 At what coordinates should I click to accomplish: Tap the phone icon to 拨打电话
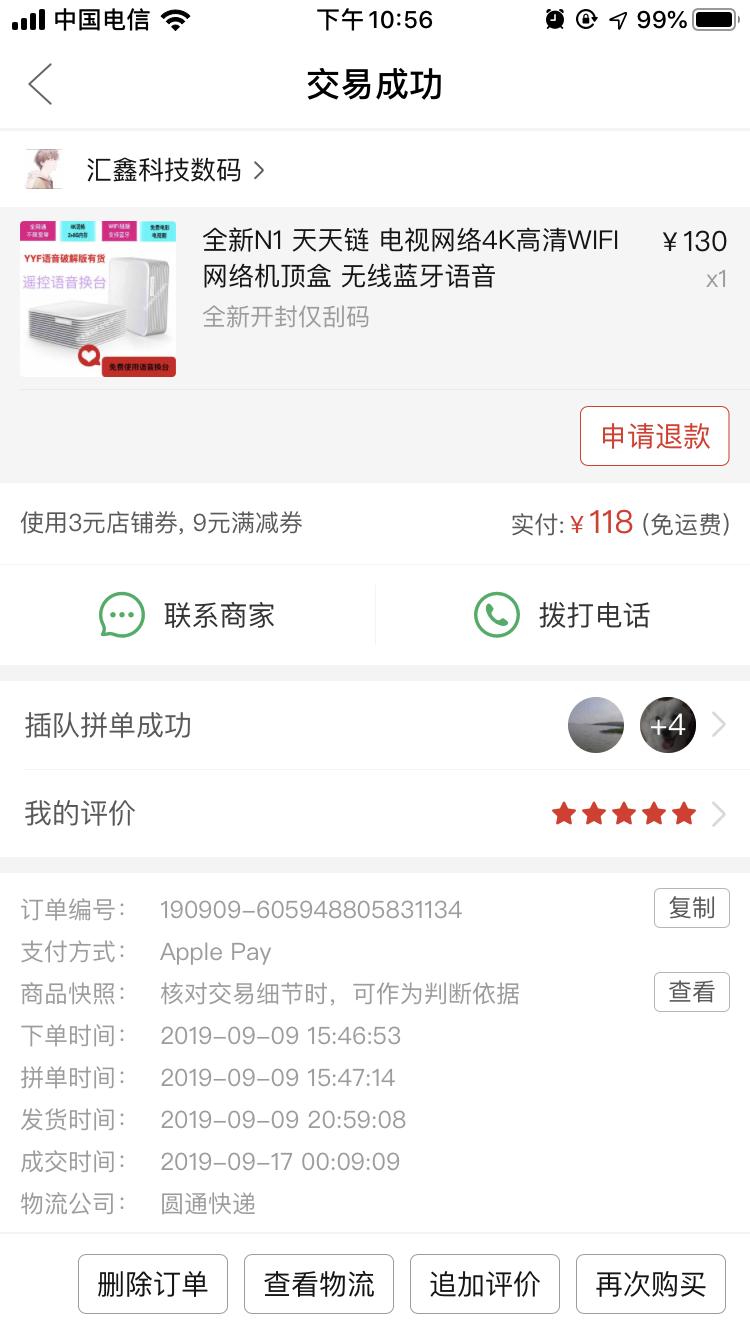492,615
